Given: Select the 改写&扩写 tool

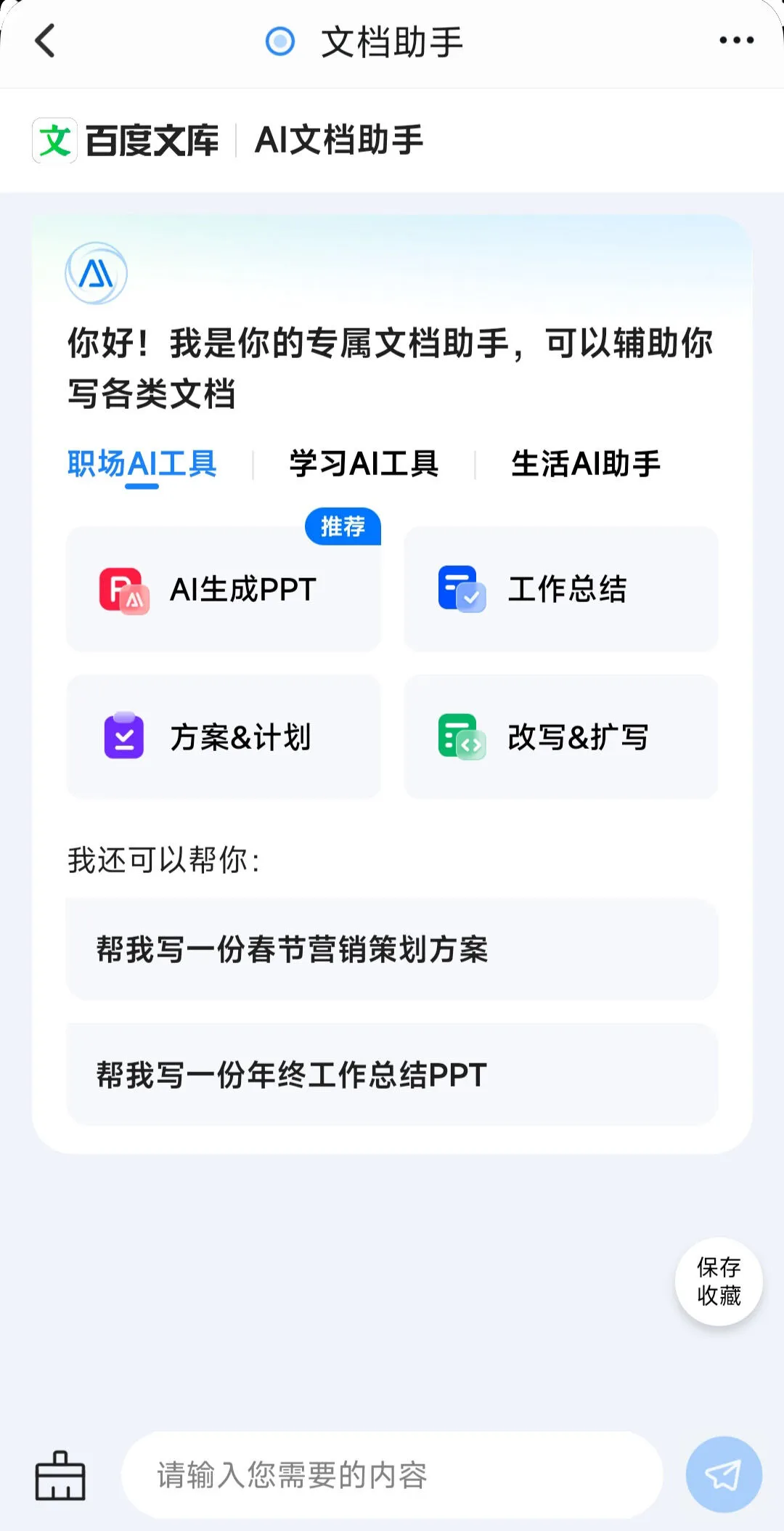Looking at the screenshot, I should 560,737.
